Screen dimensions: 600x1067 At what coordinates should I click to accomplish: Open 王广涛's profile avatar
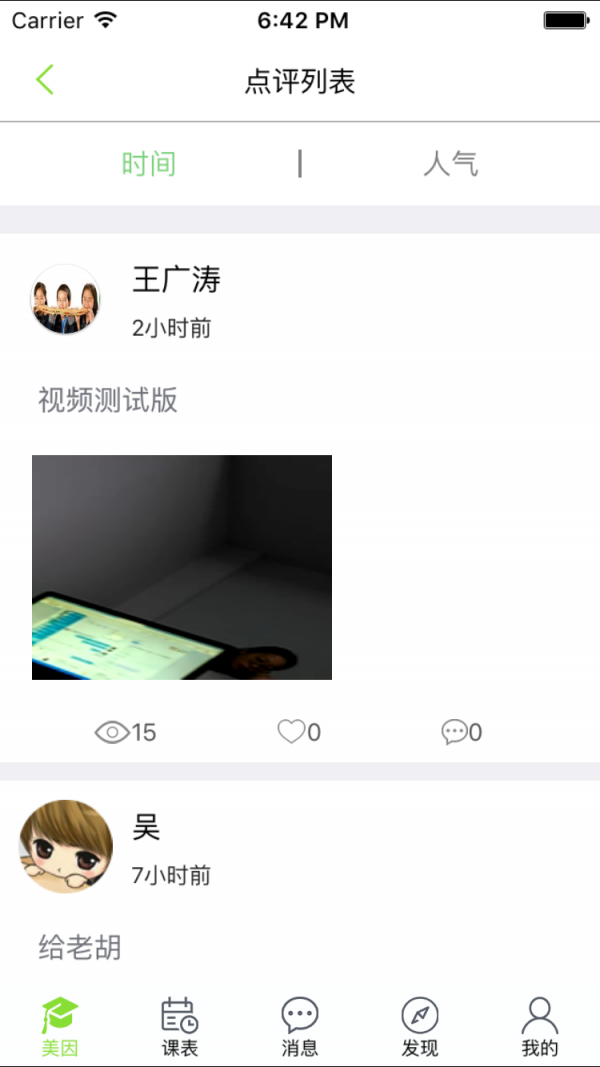[66, 299]
